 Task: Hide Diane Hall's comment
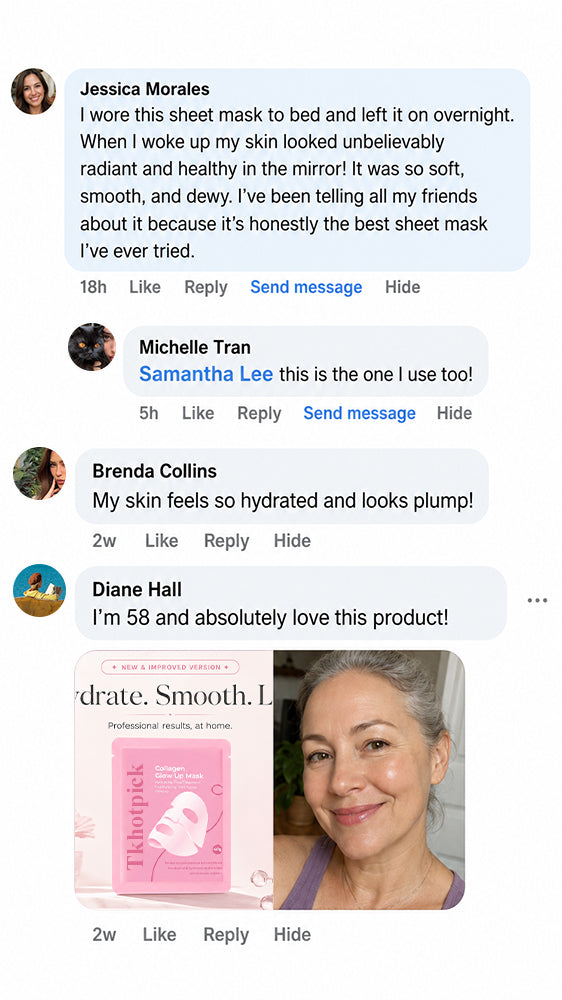pyautogui.click(x=292, y=934)
